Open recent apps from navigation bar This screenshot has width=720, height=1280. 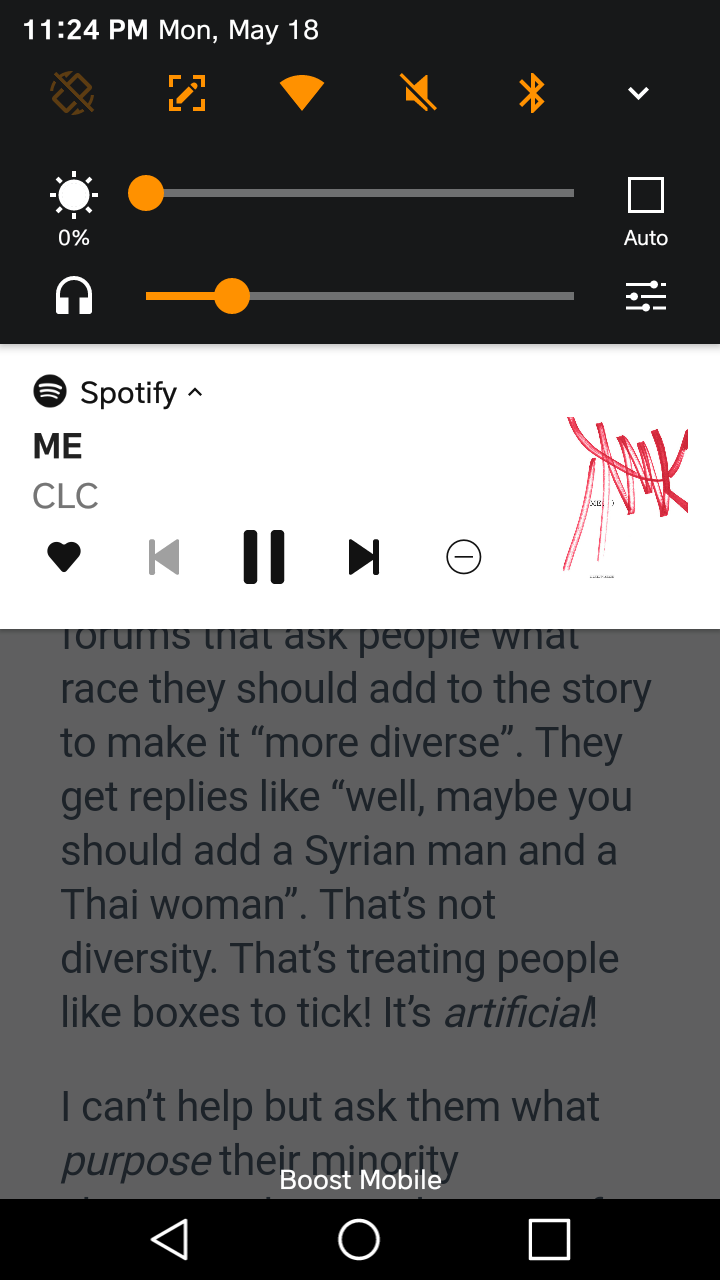tap(549, 1240)
